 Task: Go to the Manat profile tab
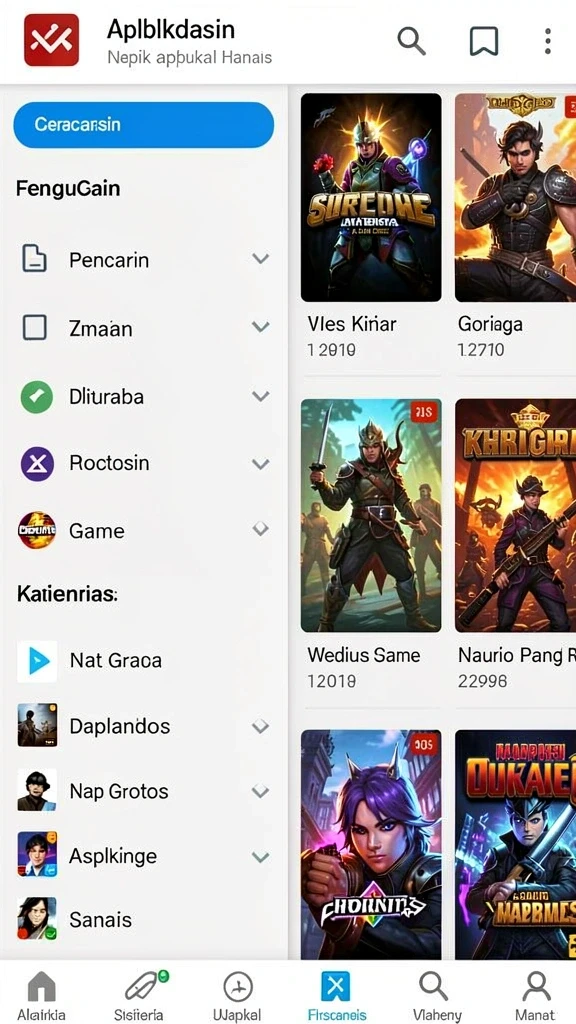coord(535,995)
